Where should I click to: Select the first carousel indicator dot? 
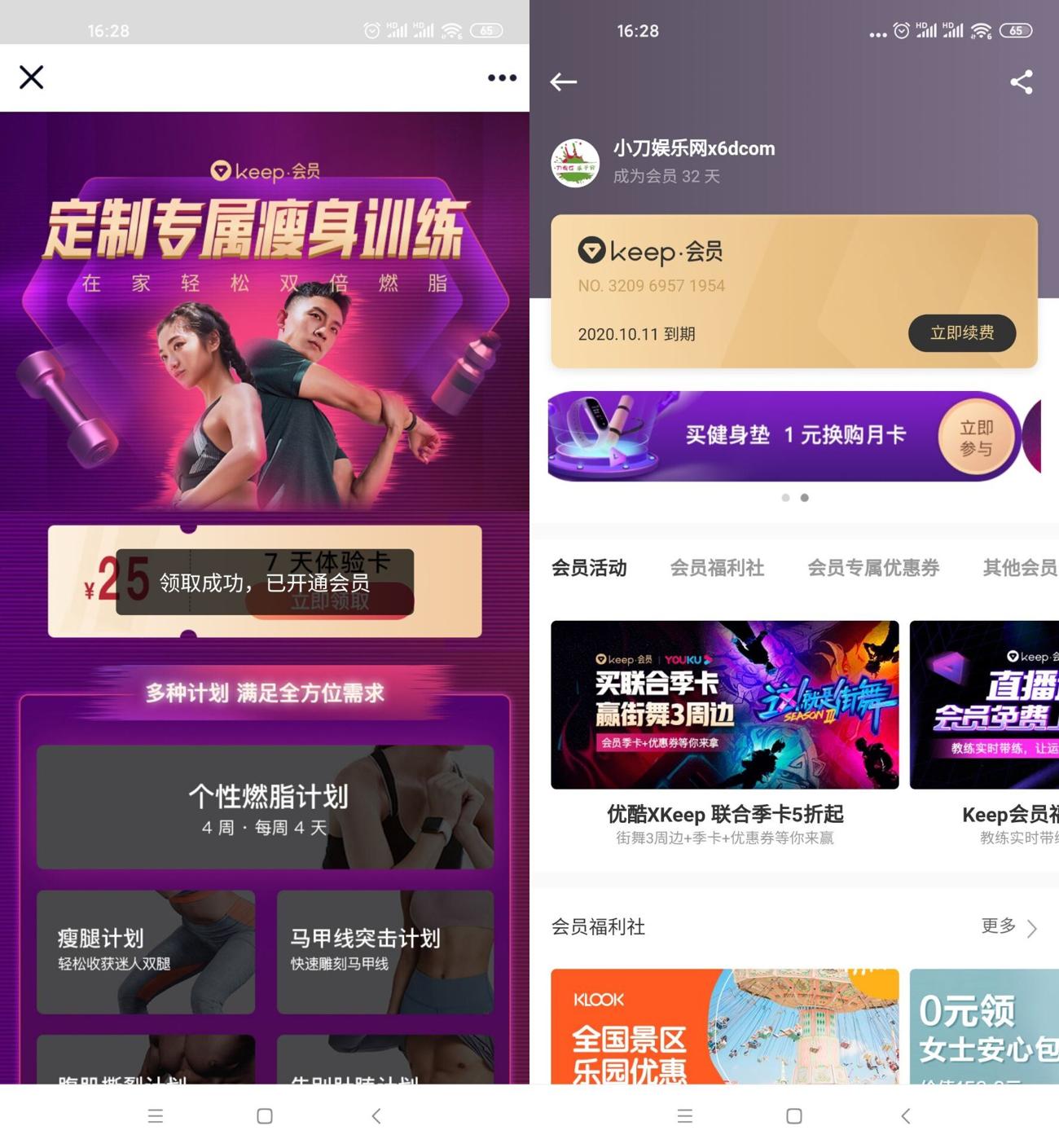(785, 497)
